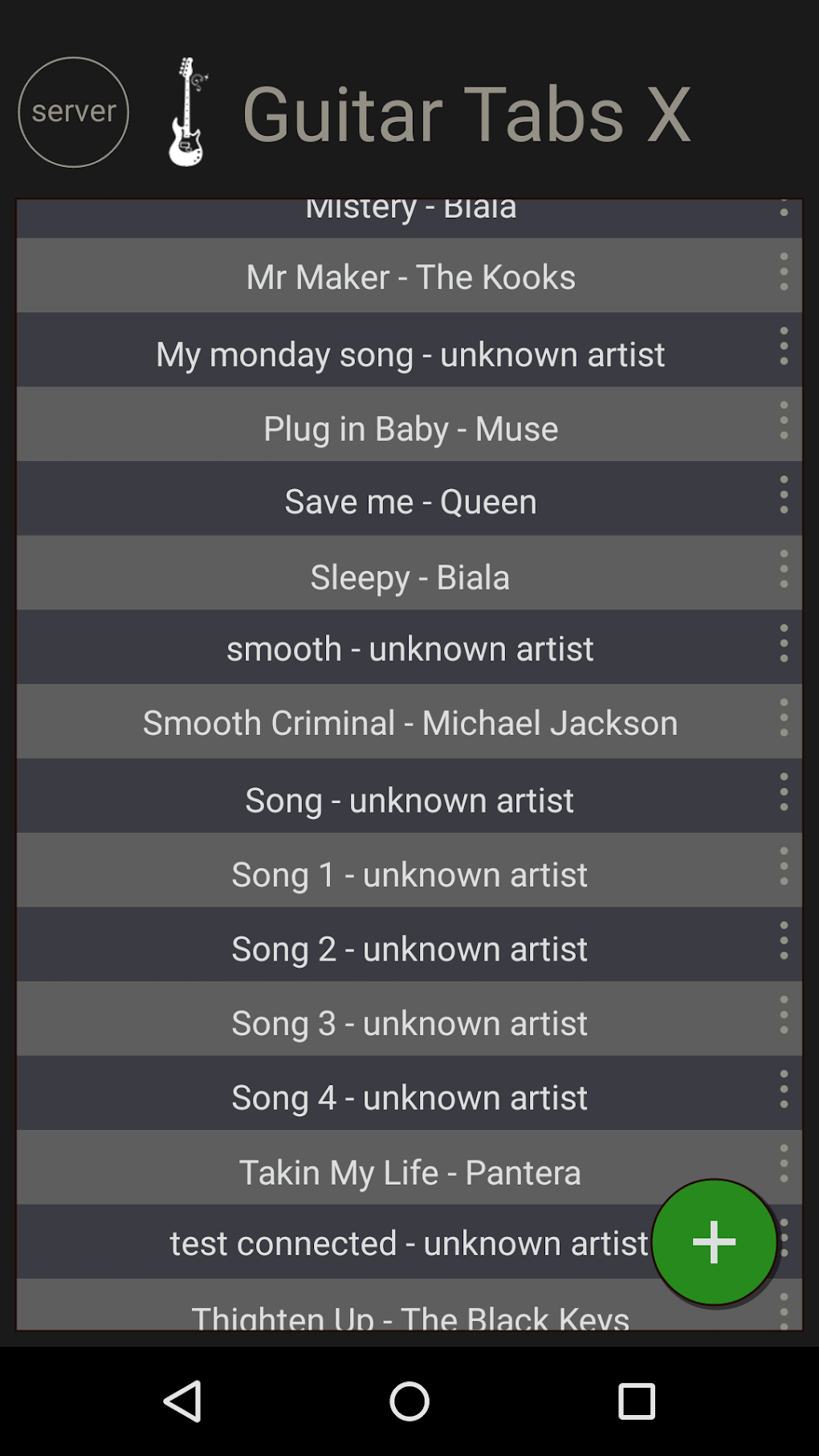Screen dimensions: 819x1456
Task: Open options menu for Smooth Criminal
Action: click(x=784, y=721)
